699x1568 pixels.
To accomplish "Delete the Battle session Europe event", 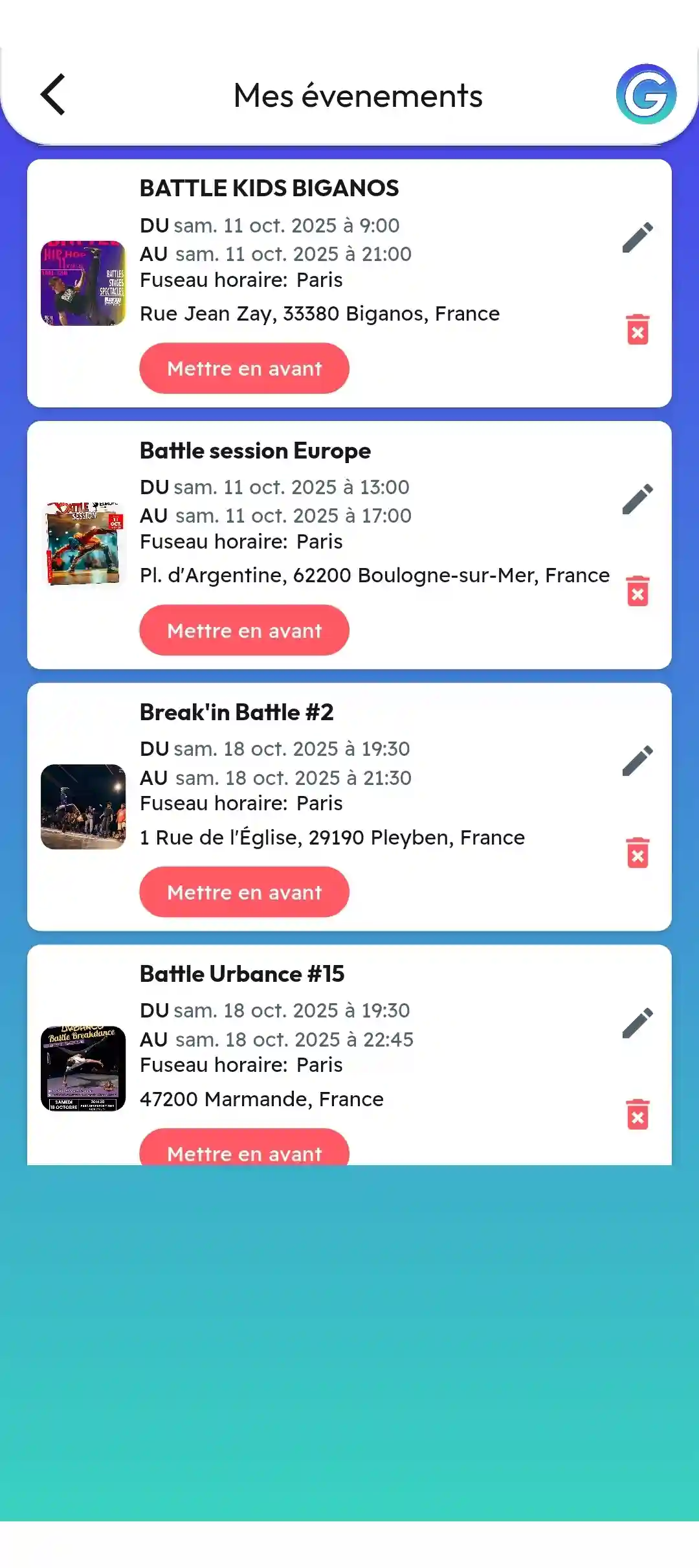I will (x=638, y=591).
